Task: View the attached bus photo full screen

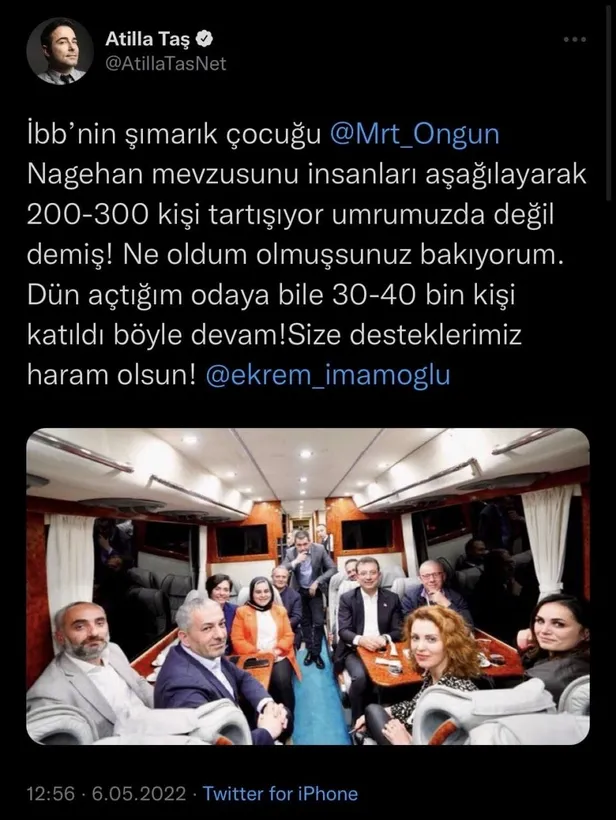Action: pyautogui.click(x=307, y=586)
